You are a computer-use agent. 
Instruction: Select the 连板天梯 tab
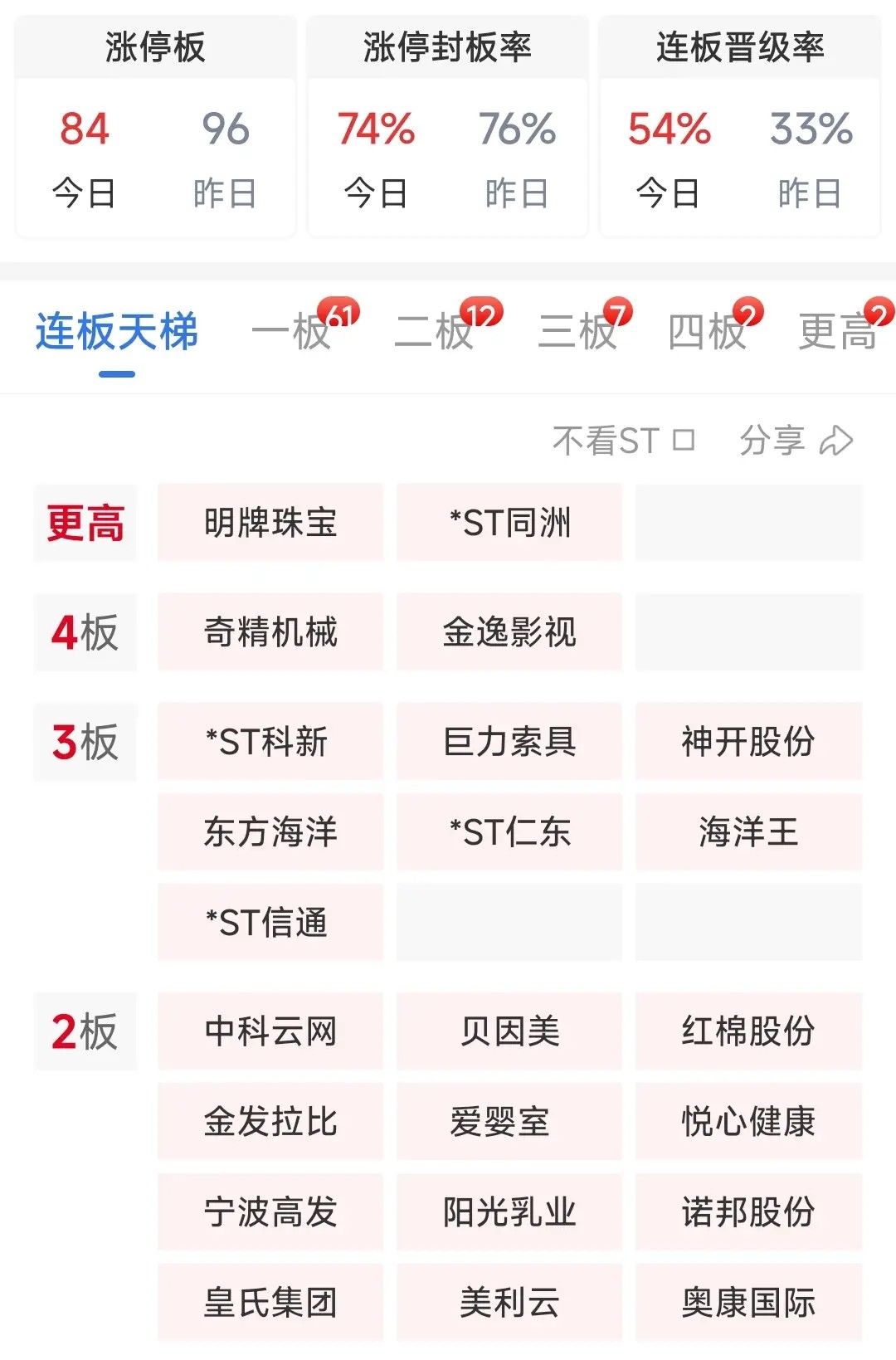(117, 333)
